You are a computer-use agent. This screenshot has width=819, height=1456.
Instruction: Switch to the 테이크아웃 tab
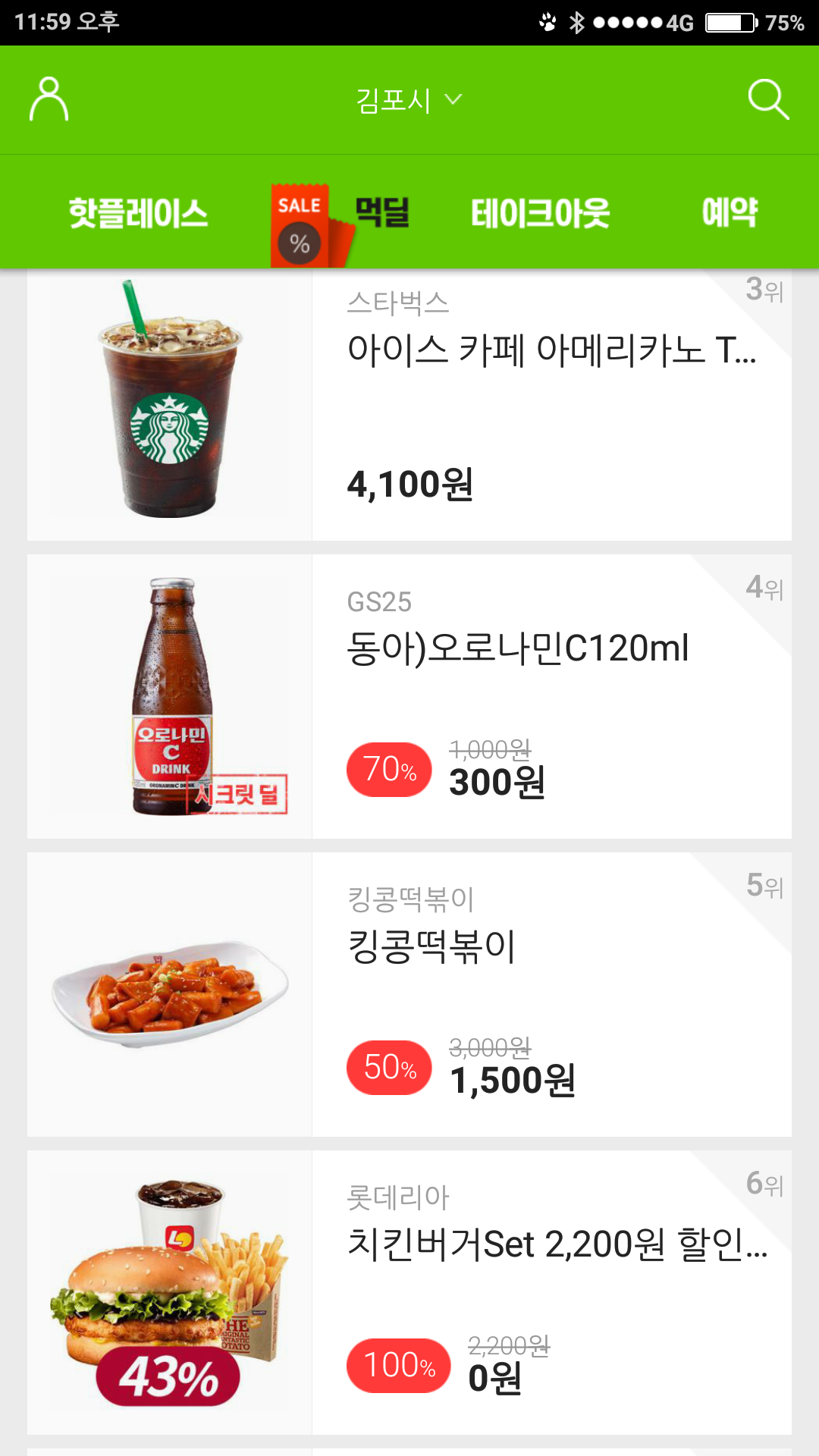pos(540,213)
